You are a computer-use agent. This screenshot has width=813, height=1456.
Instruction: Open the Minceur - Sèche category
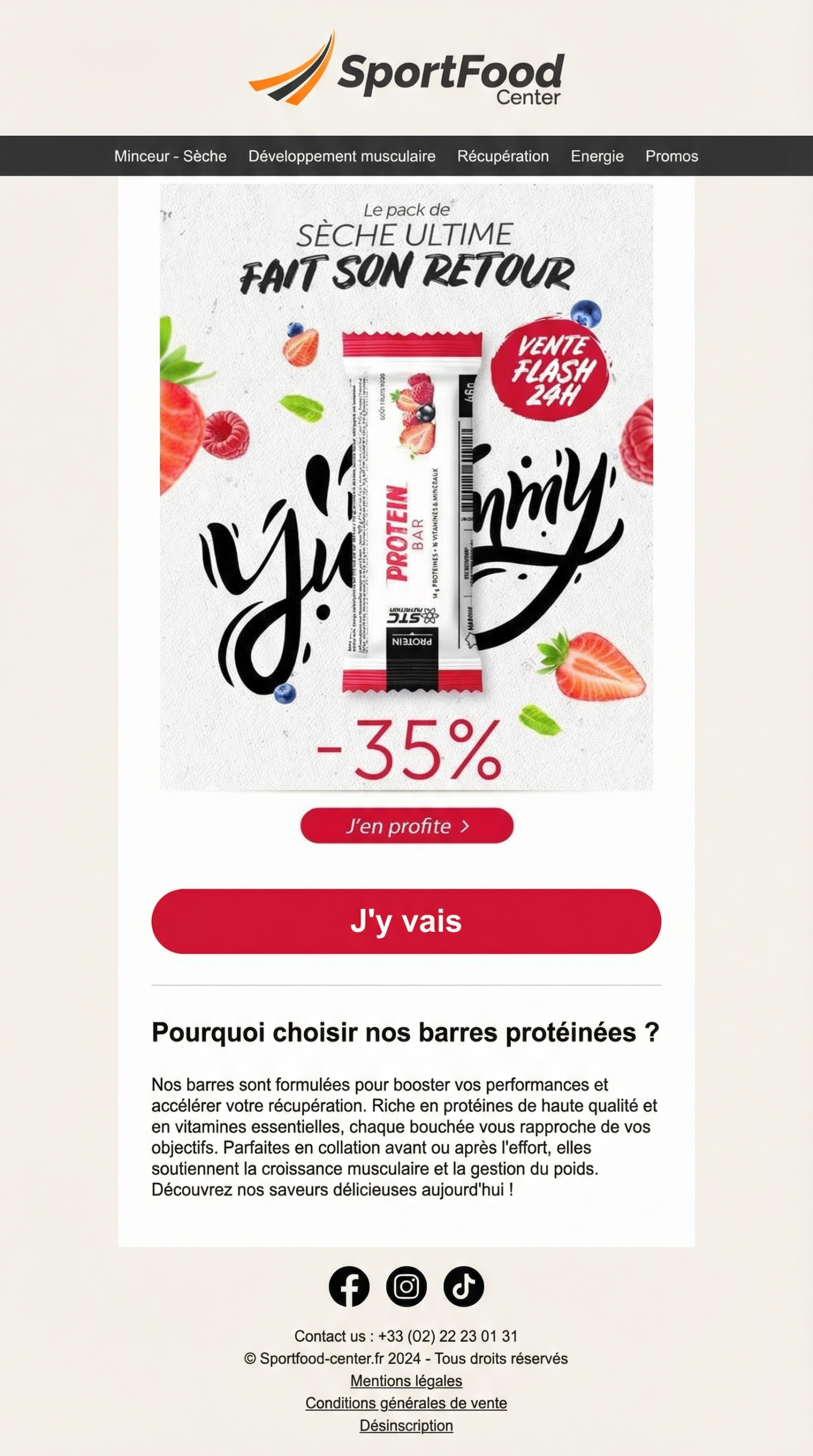coord(170,156)
